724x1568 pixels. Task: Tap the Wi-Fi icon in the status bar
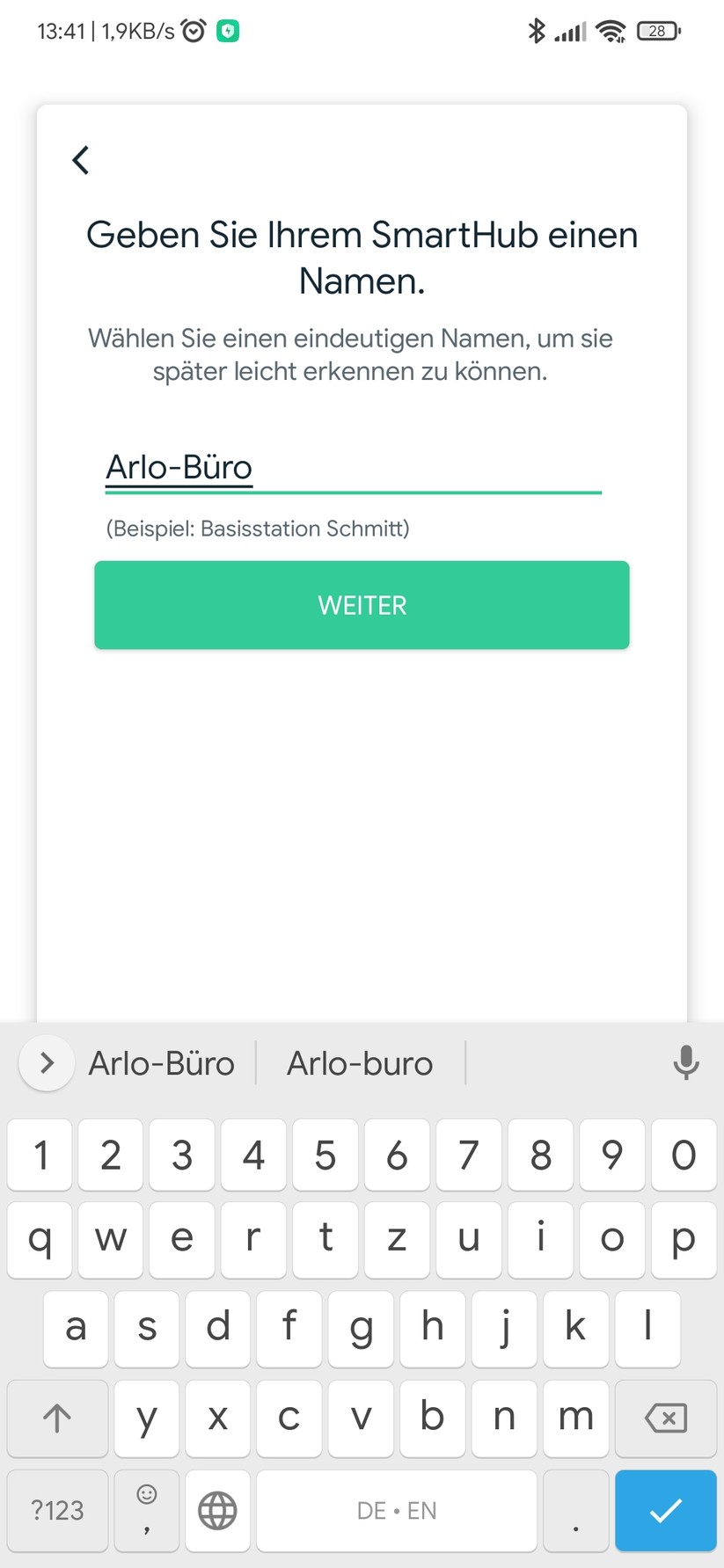click(x=612, y=29)
